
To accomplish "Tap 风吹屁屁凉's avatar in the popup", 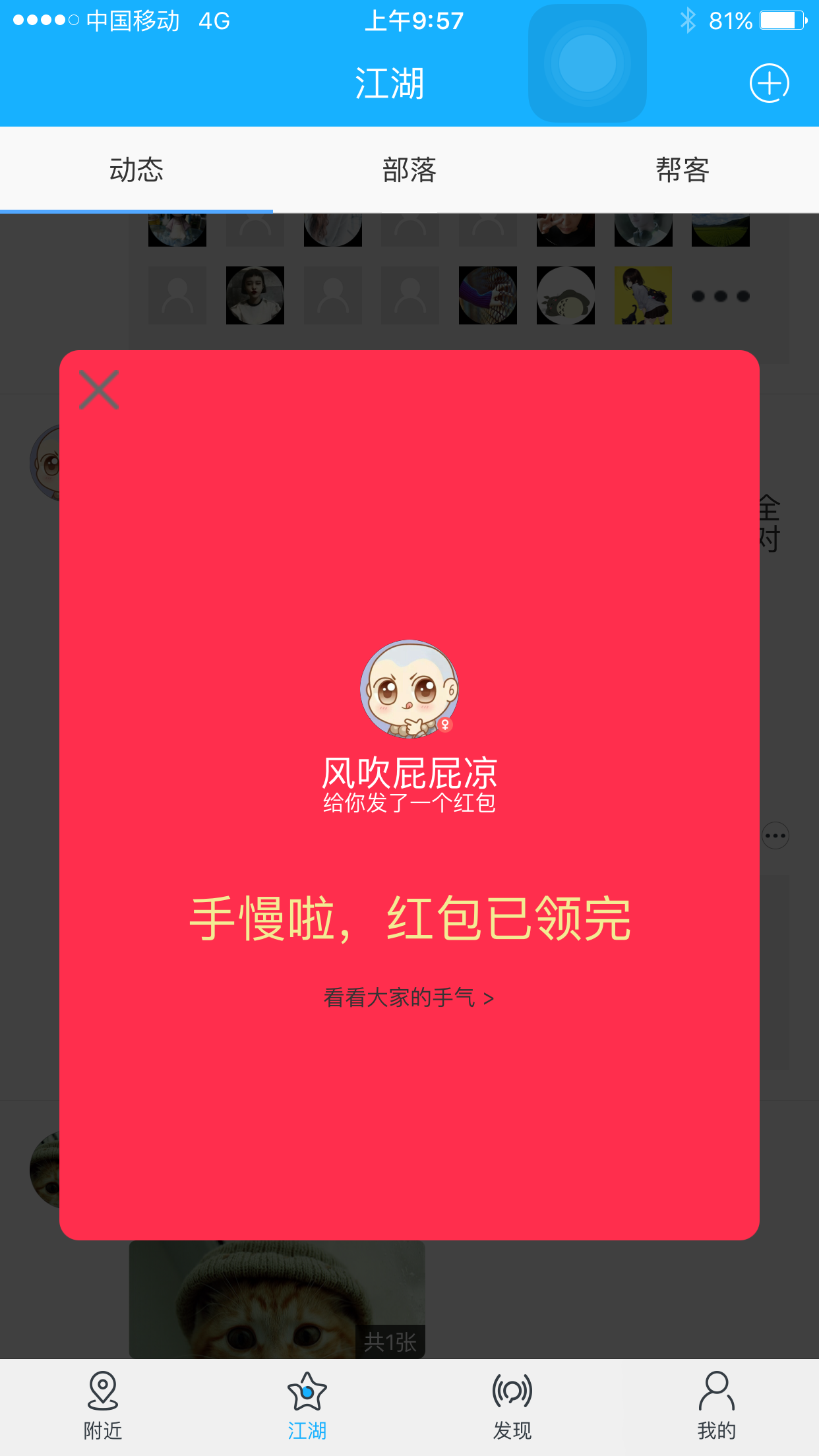I will (x=409, y=688).
